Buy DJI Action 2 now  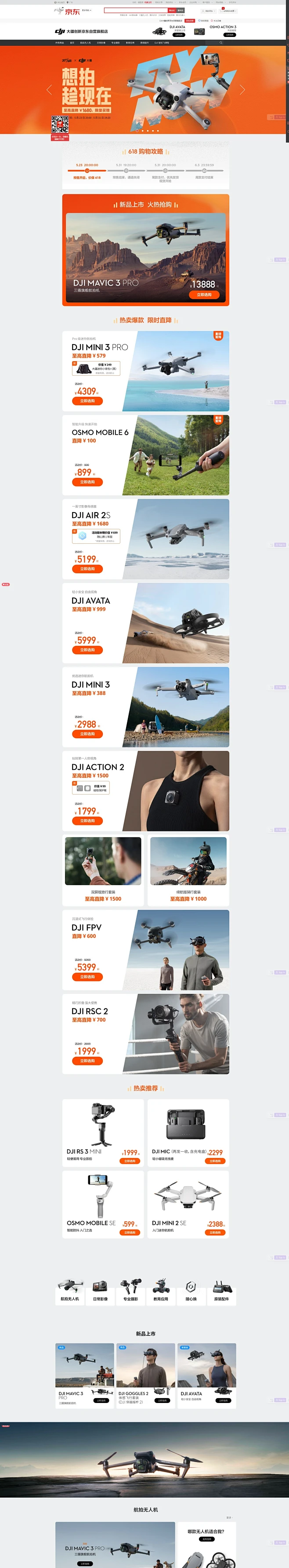pyautogui.click(x=87, y=821)
